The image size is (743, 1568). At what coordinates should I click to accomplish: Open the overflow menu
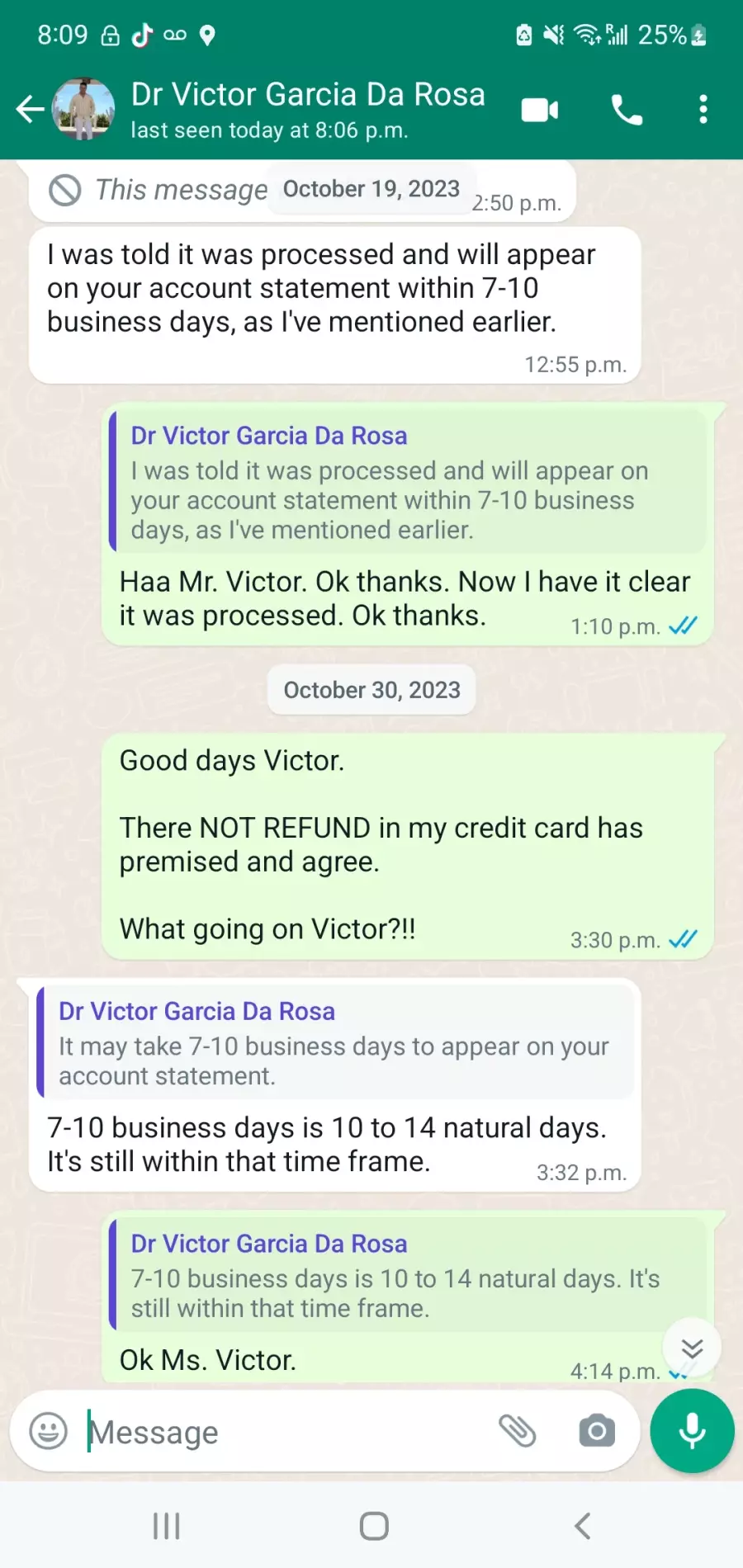coord(703,109)
